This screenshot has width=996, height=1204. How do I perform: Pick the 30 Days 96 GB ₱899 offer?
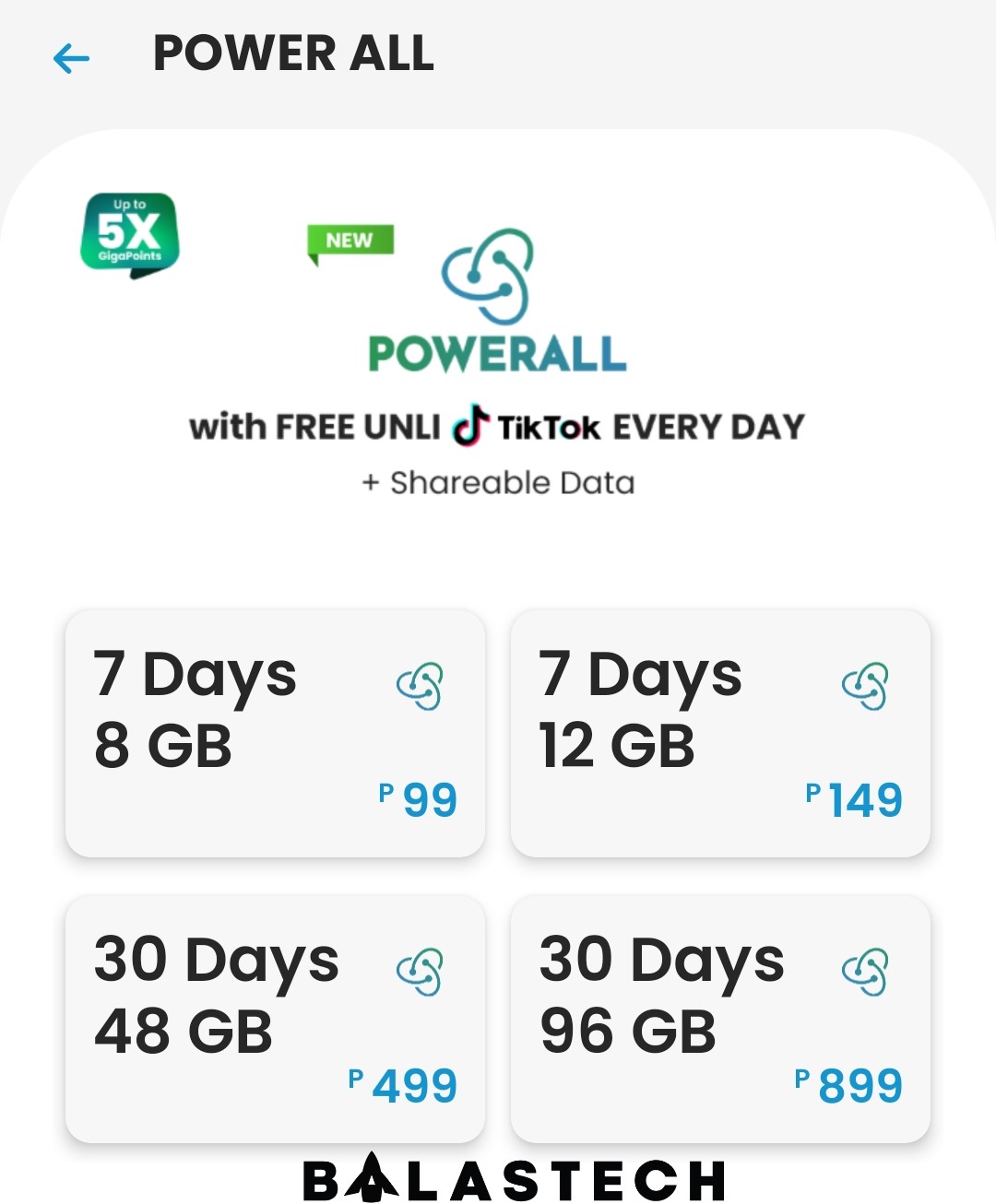[x=720, y=1019]
